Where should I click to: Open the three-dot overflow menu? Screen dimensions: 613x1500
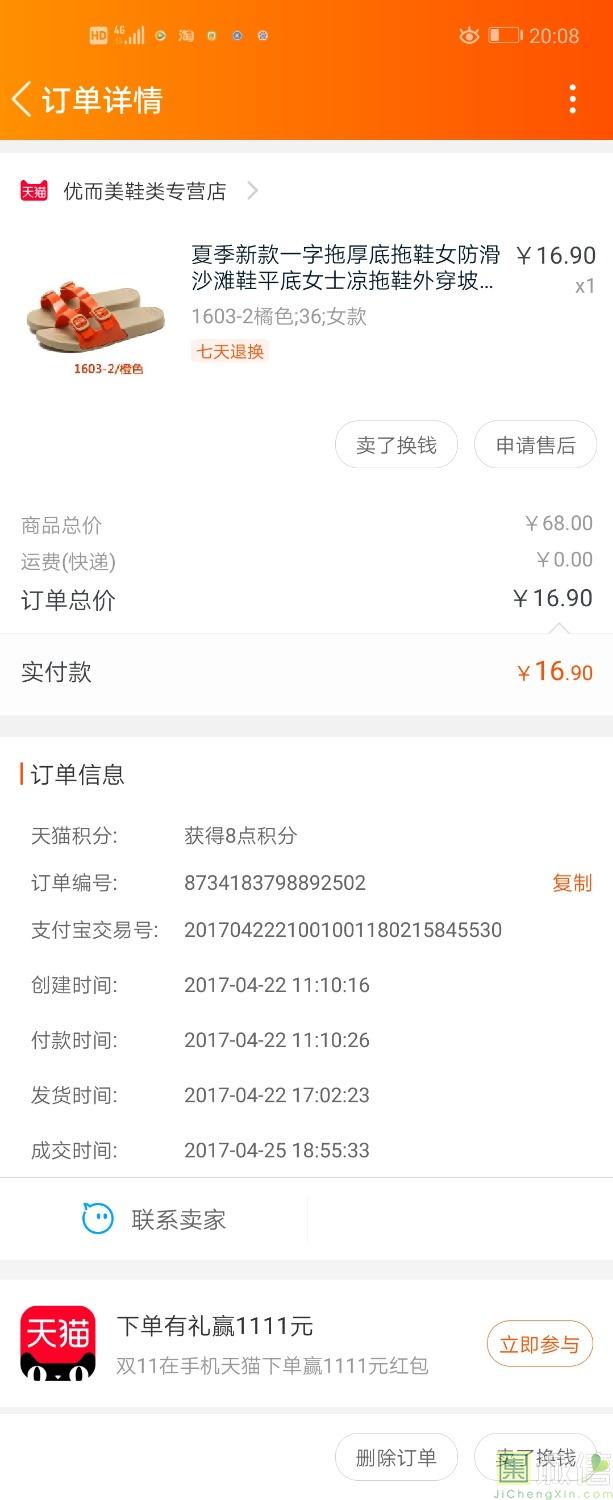pos(572,99)
